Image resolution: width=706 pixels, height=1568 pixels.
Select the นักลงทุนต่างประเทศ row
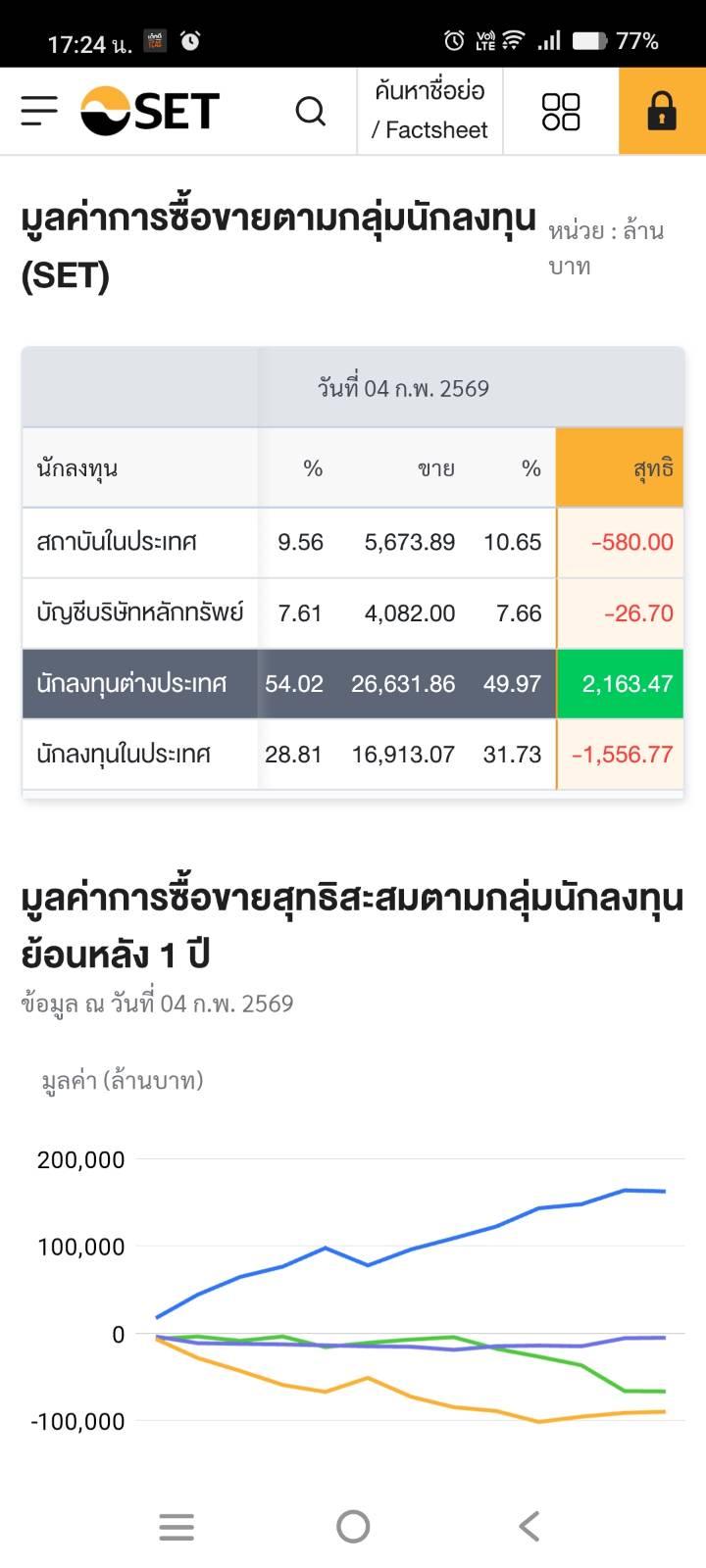pyautogui.click(x=353, y=683)
